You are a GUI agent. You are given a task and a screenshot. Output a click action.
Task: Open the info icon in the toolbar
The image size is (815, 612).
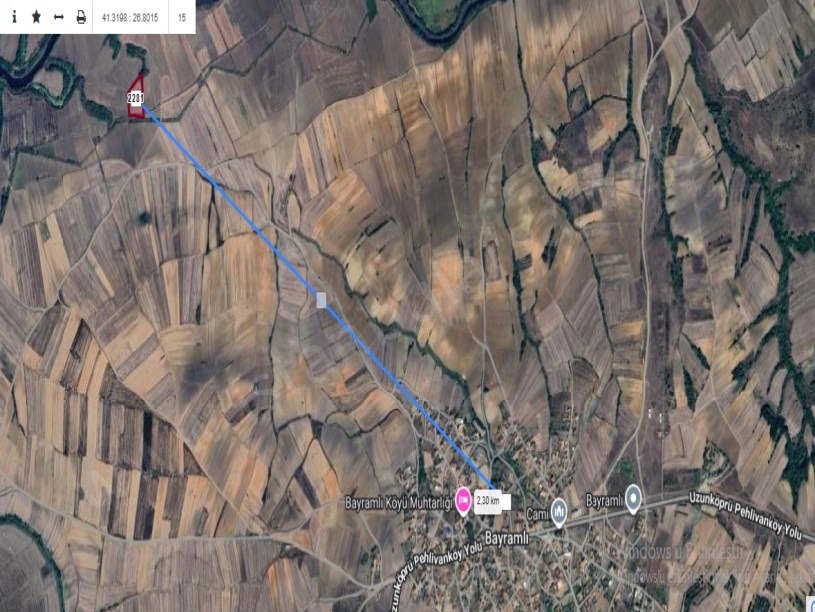(x=14, y=17)
